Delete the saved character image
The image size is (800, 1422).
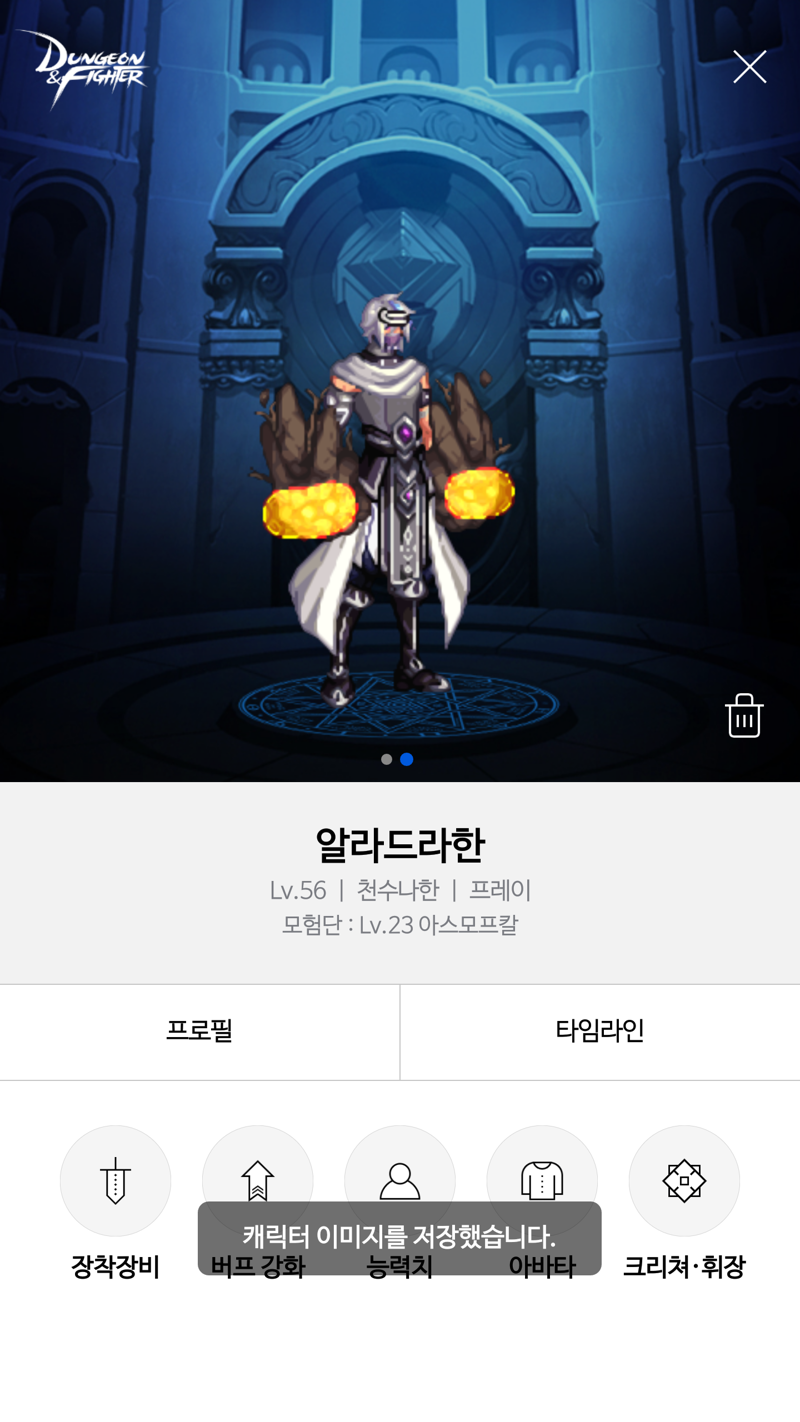tap(744, 715)
